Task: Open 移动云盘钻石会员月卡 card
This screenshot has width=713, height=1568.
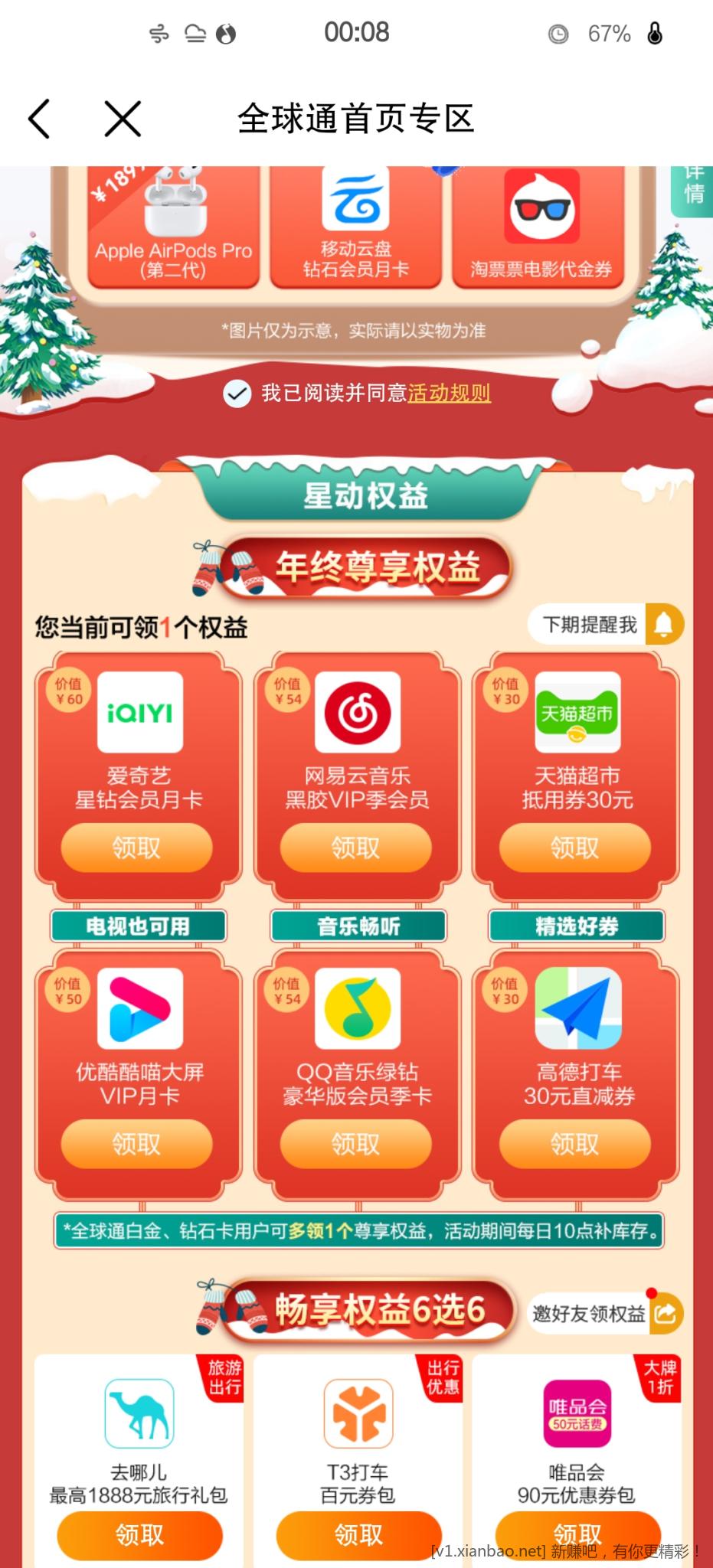Action: point(355,227)
